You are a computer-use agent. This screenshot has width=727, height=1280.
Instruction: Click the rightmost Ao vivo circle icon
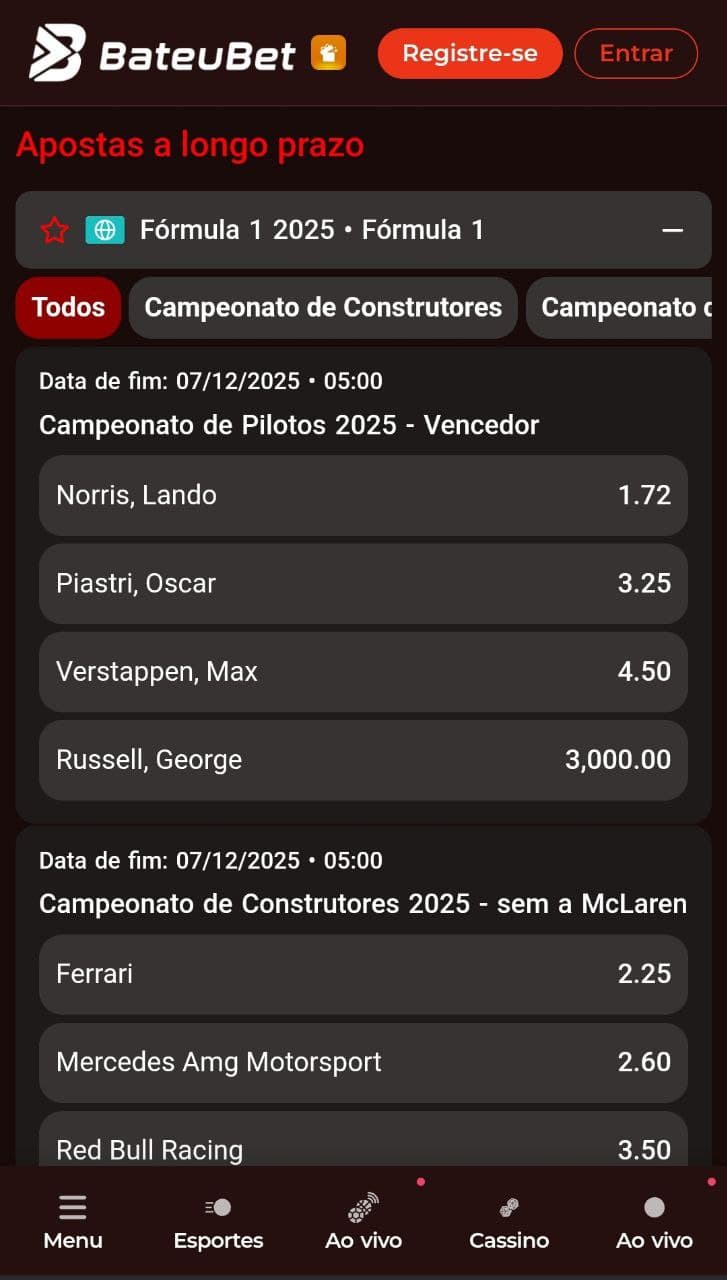(x=654, y=1207)
